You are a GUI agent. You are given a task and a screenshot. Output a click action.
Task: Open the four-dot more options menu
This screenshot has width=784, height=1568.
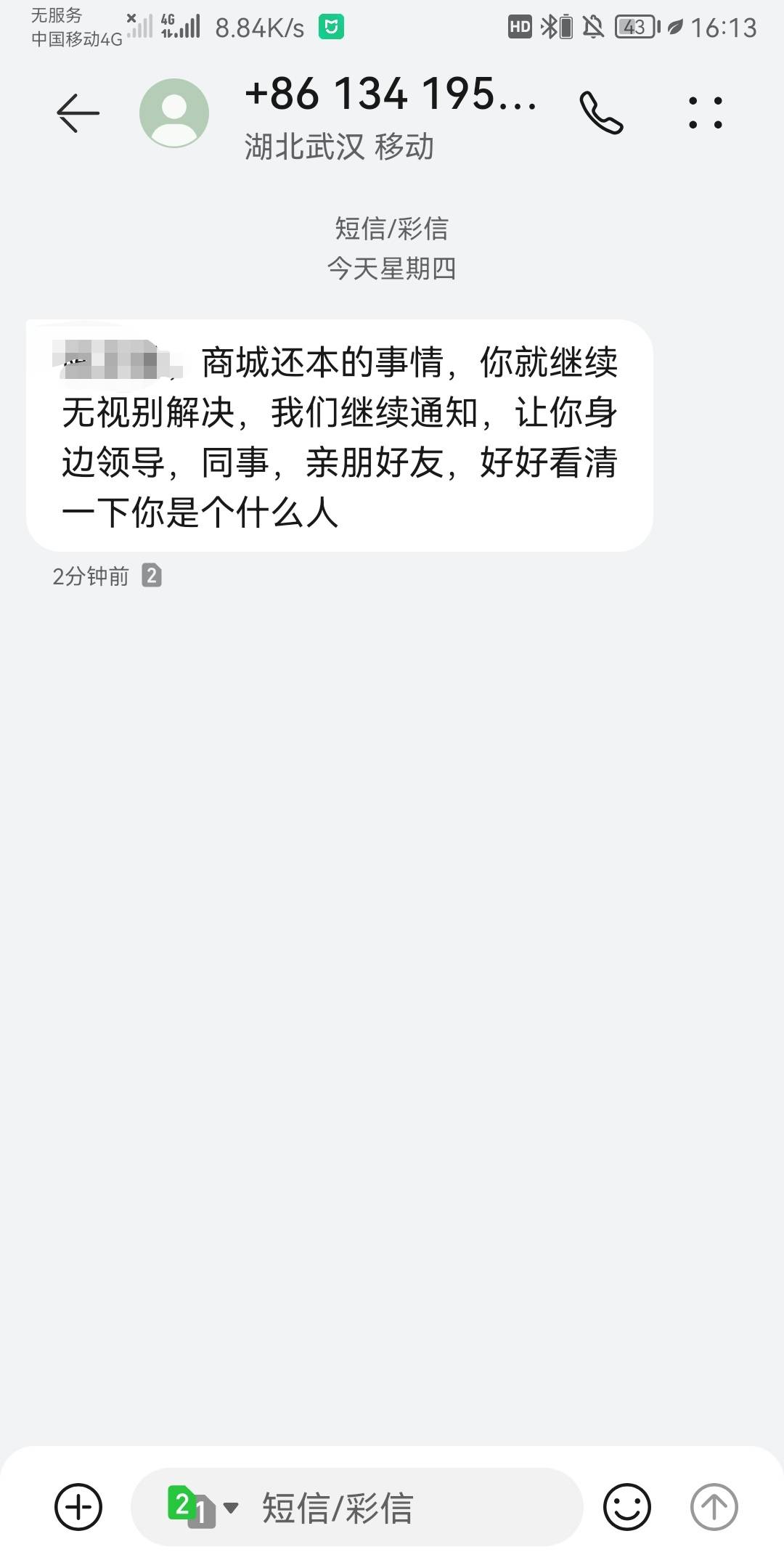[706, 113]
